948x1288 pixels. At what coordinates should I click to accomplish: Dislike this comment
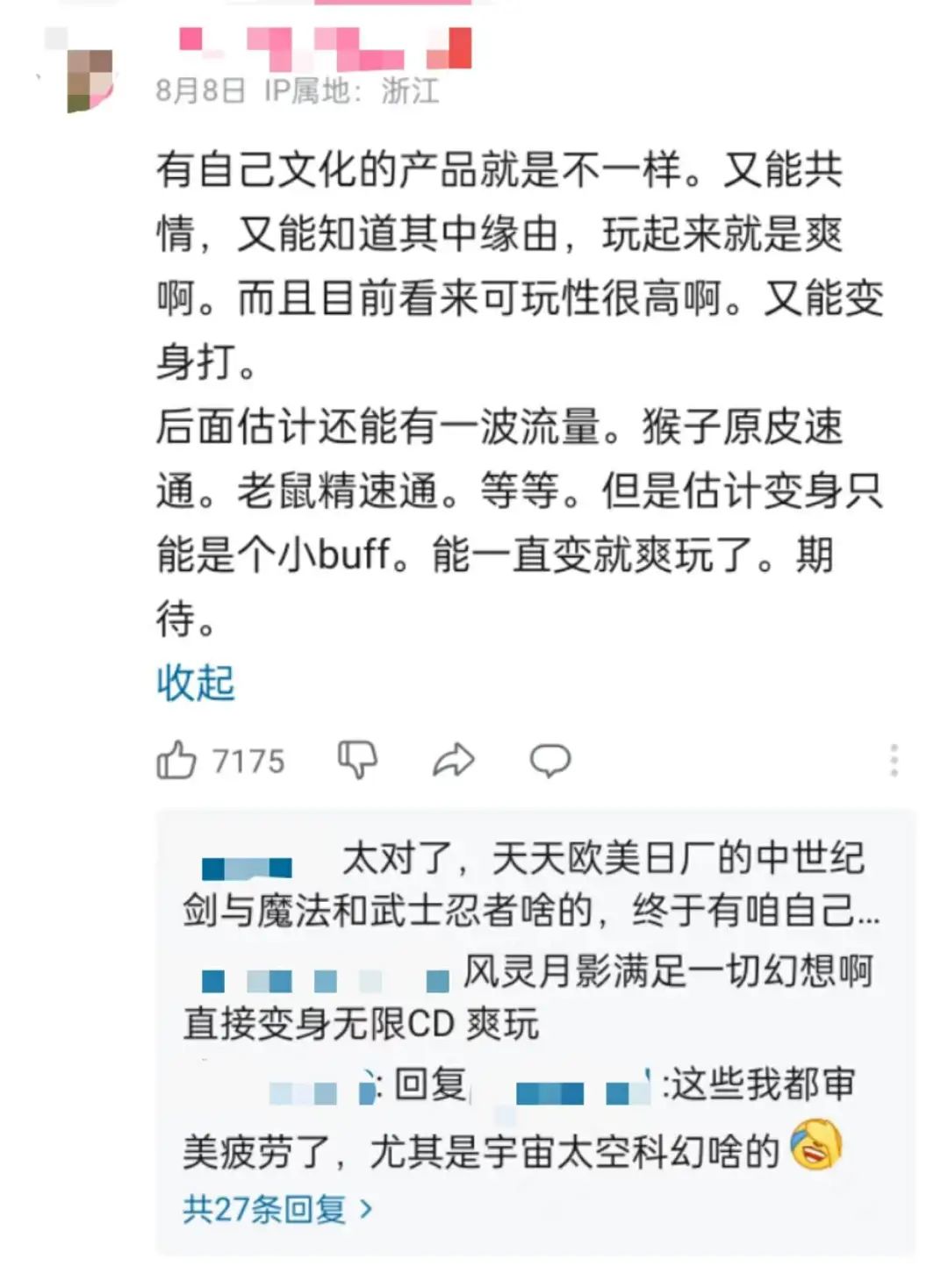[x=357, y=760]
